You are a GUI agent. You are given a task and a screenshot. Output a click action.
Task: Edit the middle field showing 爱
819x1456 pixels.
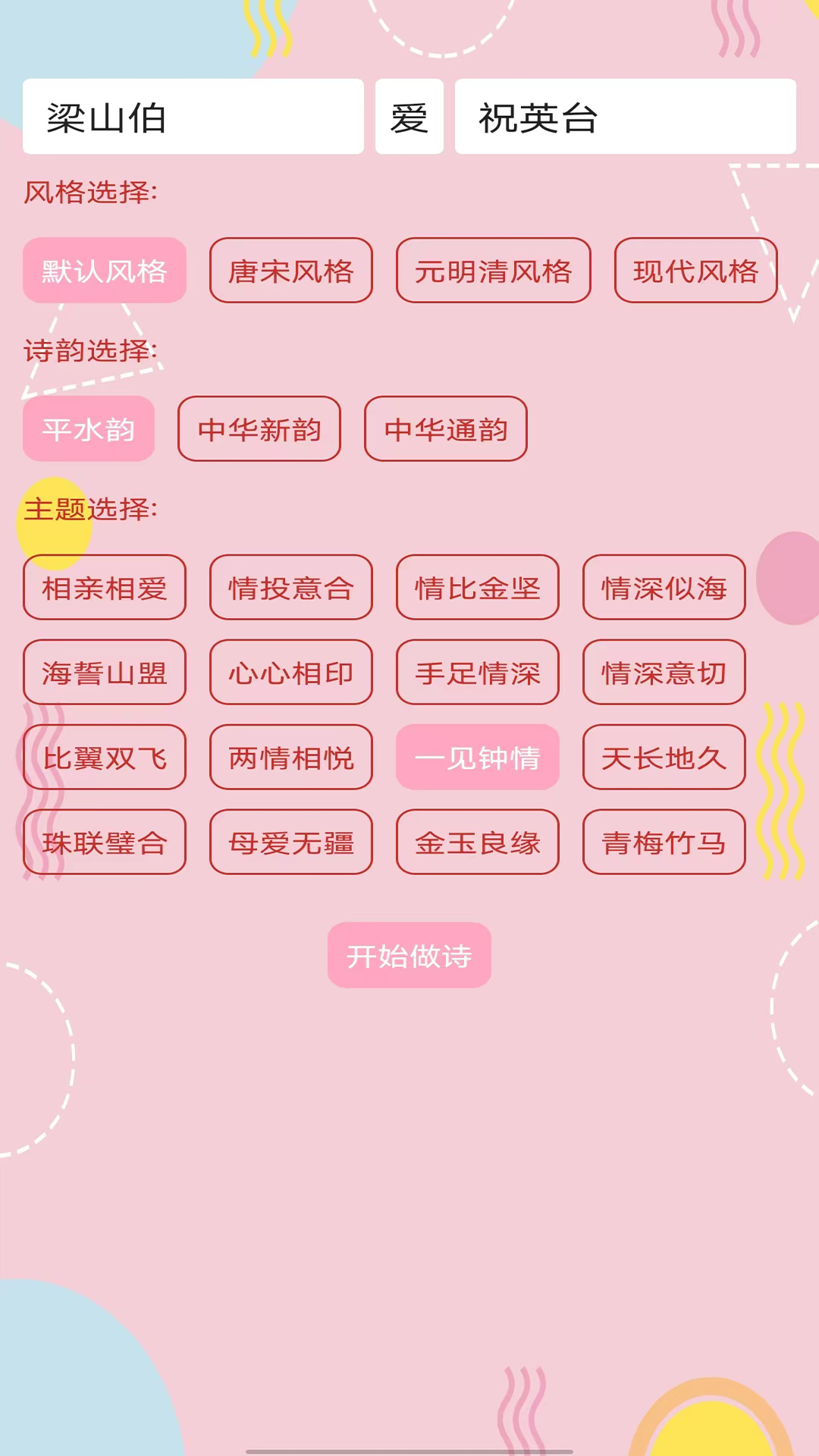tap(409, 117)
